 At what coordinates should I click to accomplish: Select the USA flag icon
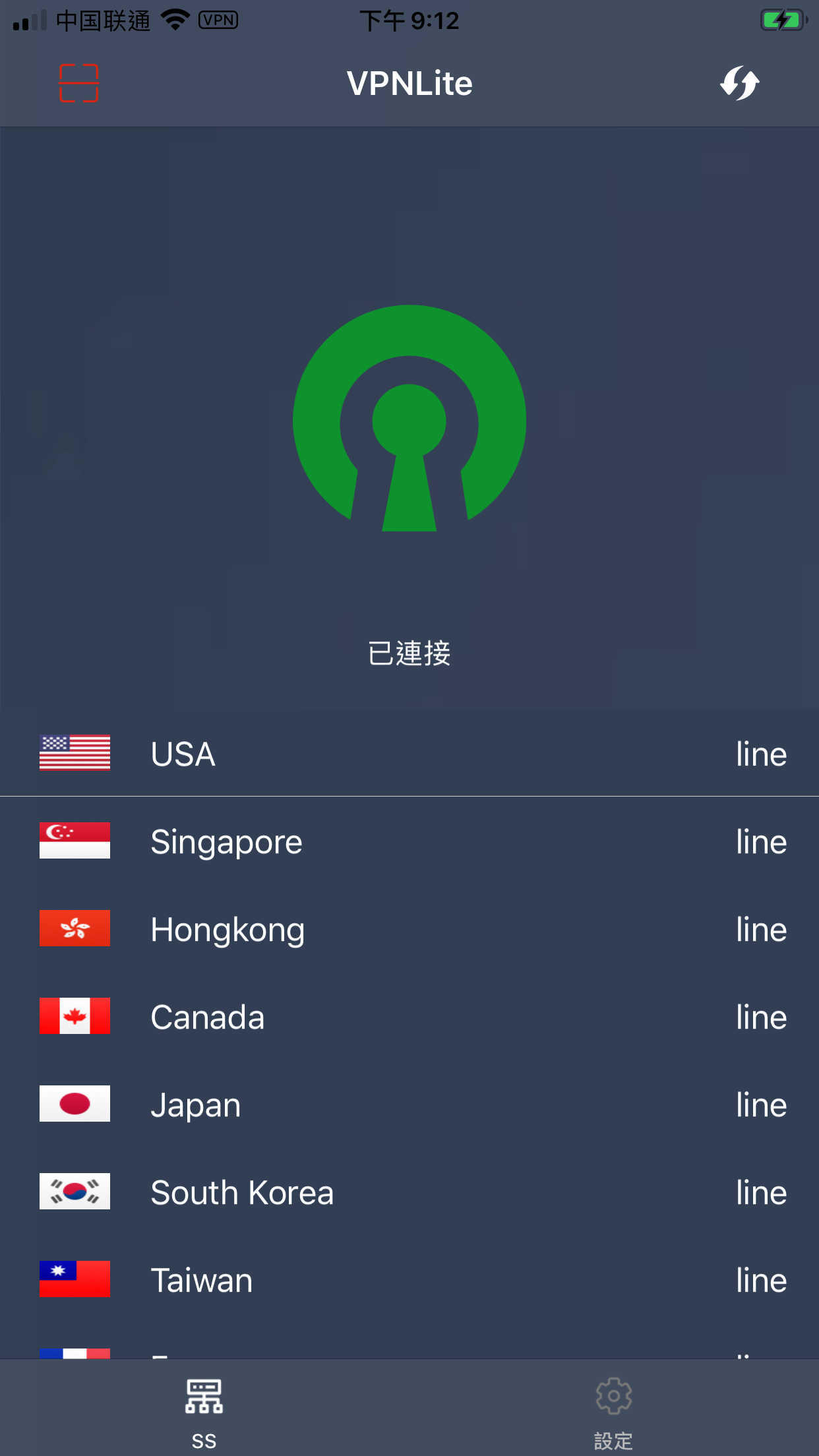[x=75, y=753]
